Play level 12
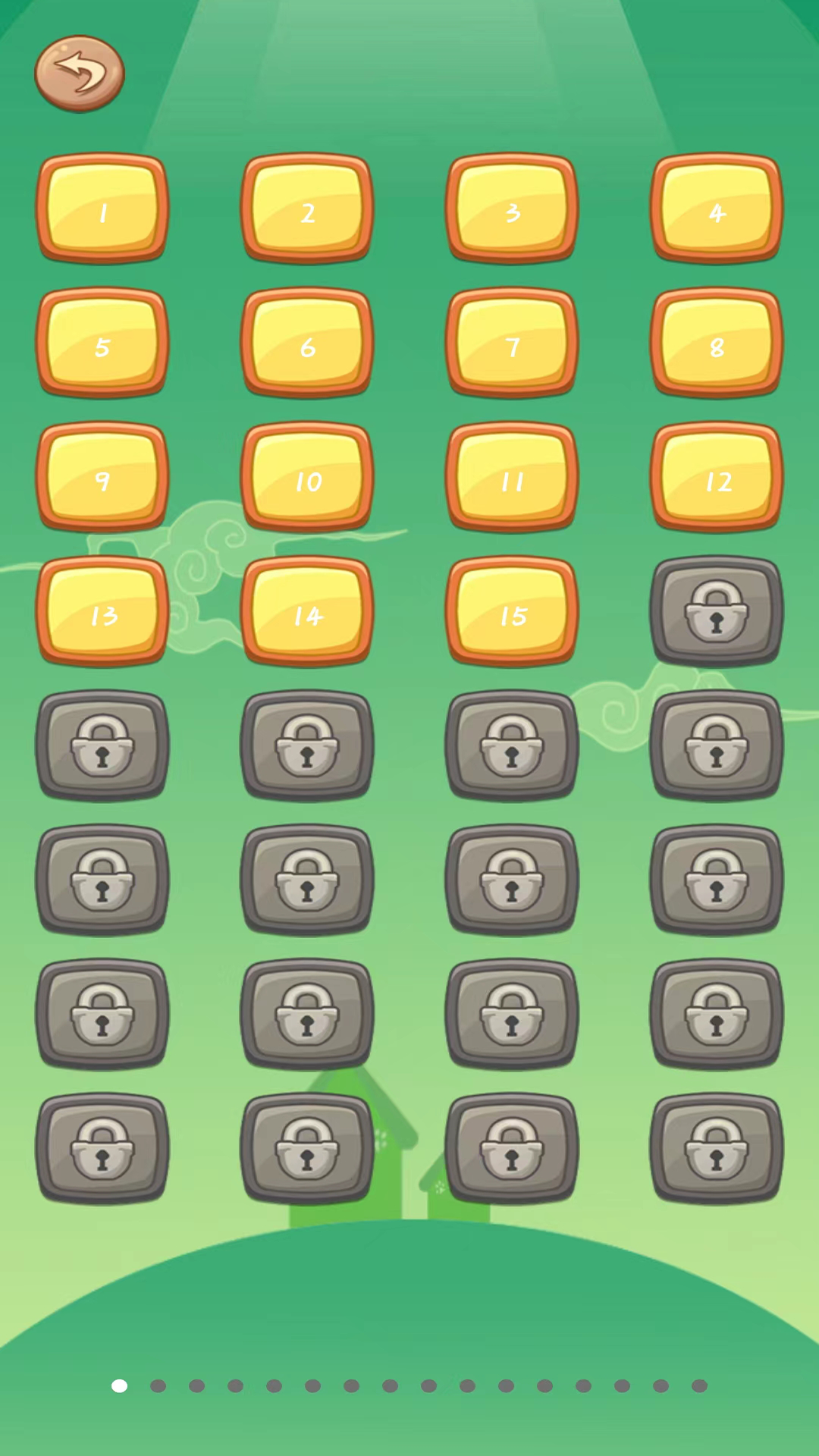The image size is (819, 1456). click(x=717, y=477)
